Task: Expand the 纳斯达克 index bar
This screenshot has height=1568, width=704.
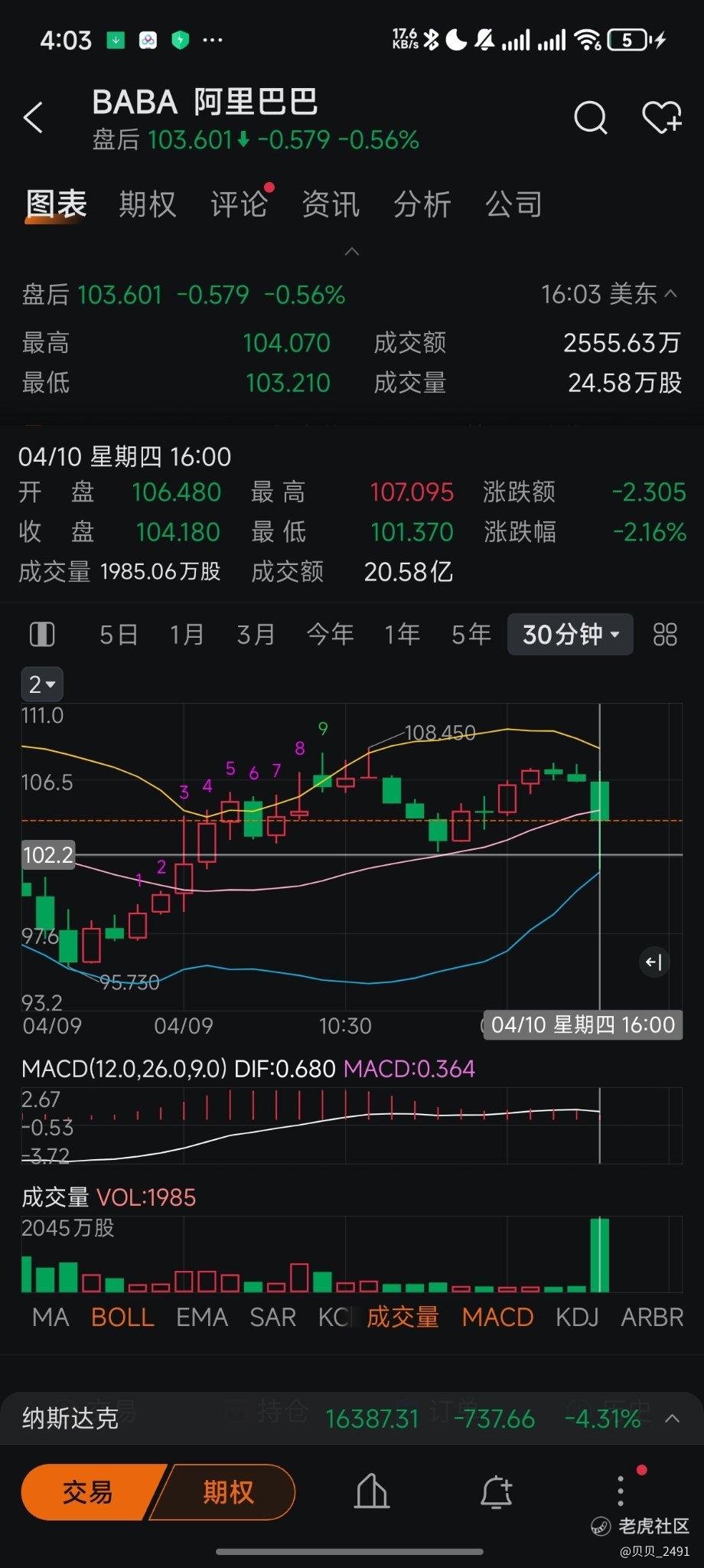Action: (x=672, y=1419)
